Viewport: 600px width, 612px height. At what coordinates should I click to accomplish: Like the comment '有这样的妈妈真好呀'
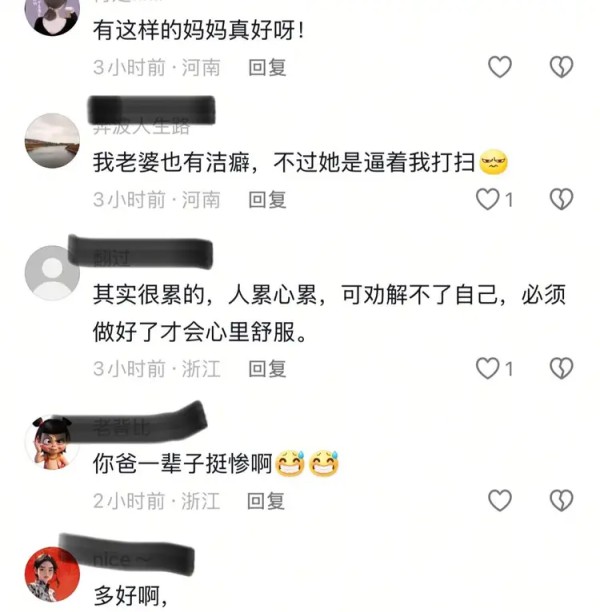[x=499, y=67]
